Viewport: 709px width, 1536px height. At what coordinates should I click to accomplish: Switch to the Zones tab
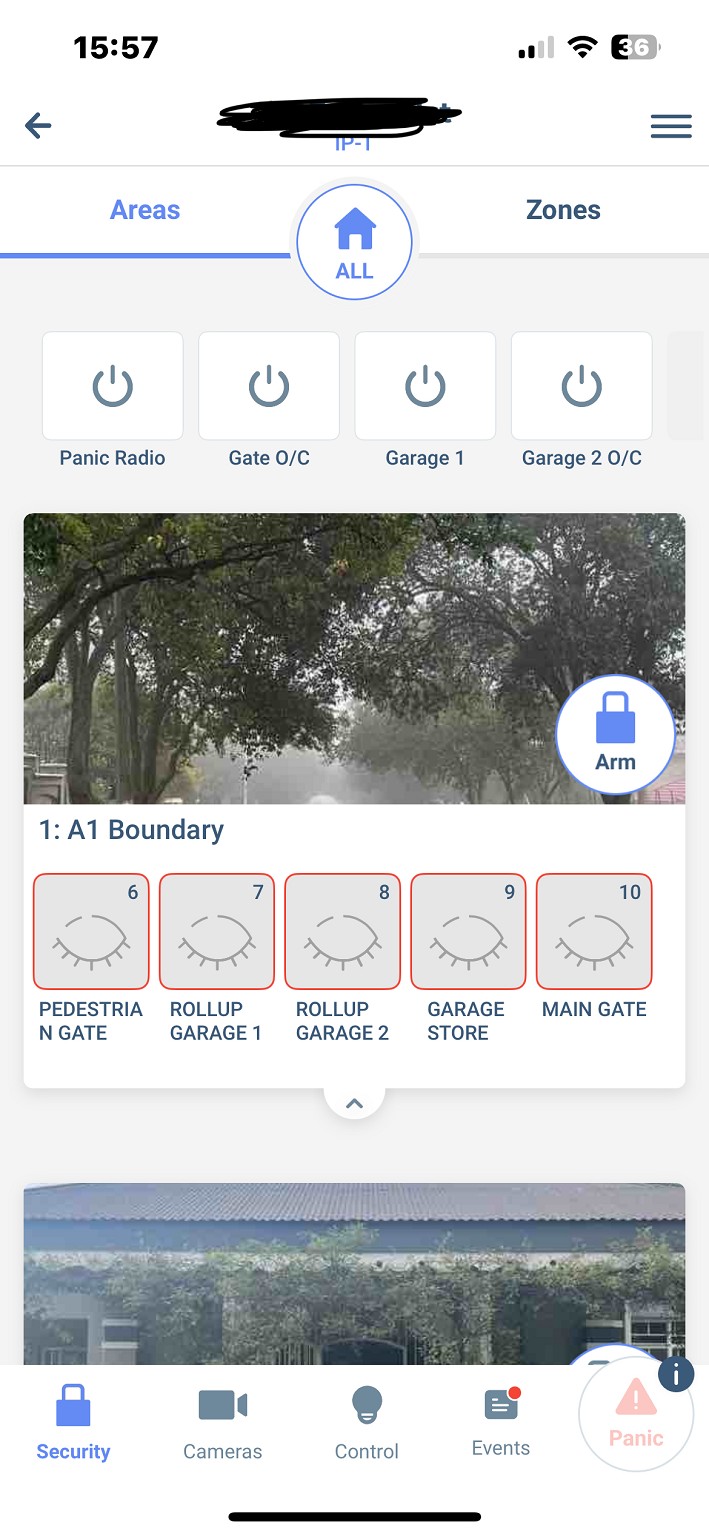point(563,210)
